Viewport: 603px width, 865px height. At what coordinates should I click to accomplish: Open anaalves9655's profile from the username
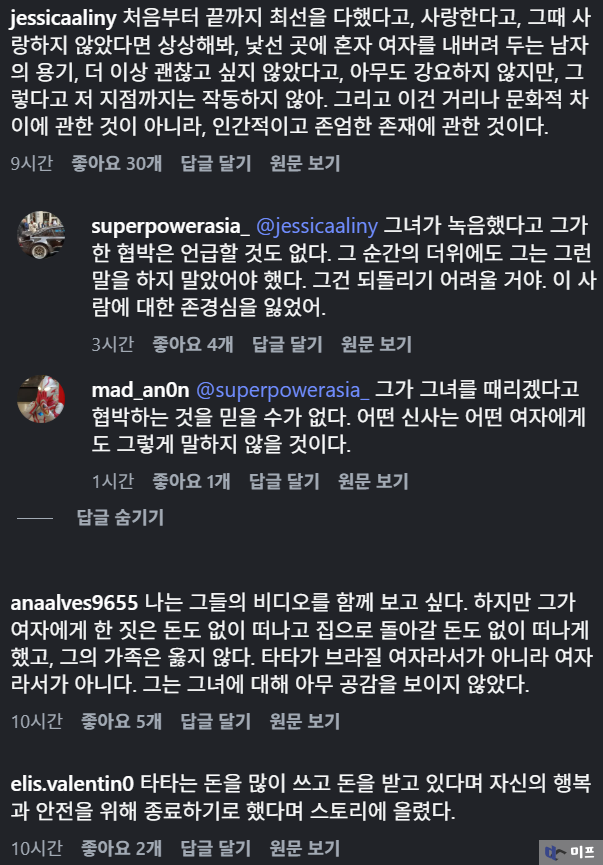[x=73, y=603]
